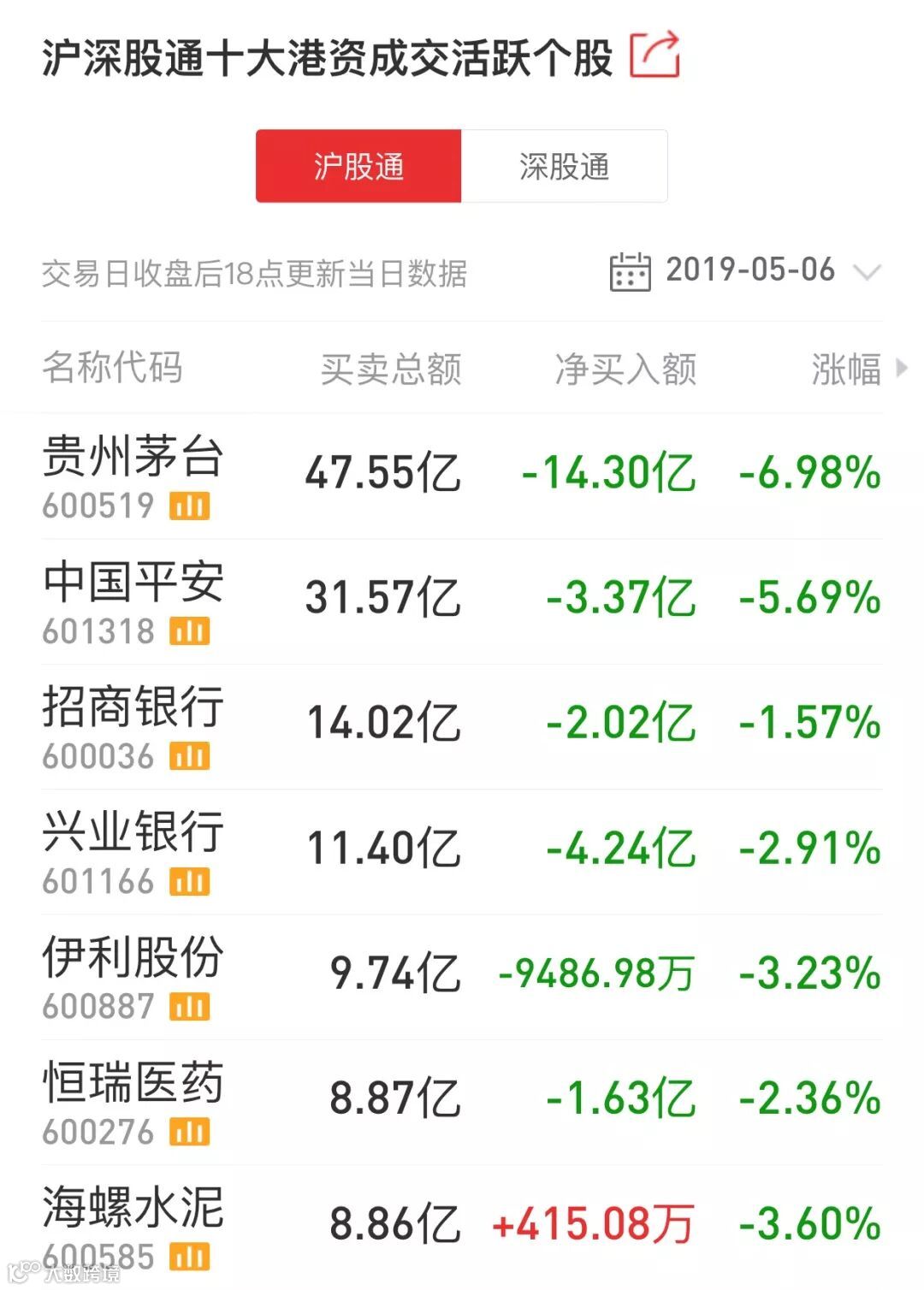
Task: Open the 2019-05-06 date picker
Action: click(x=745, y=271)
